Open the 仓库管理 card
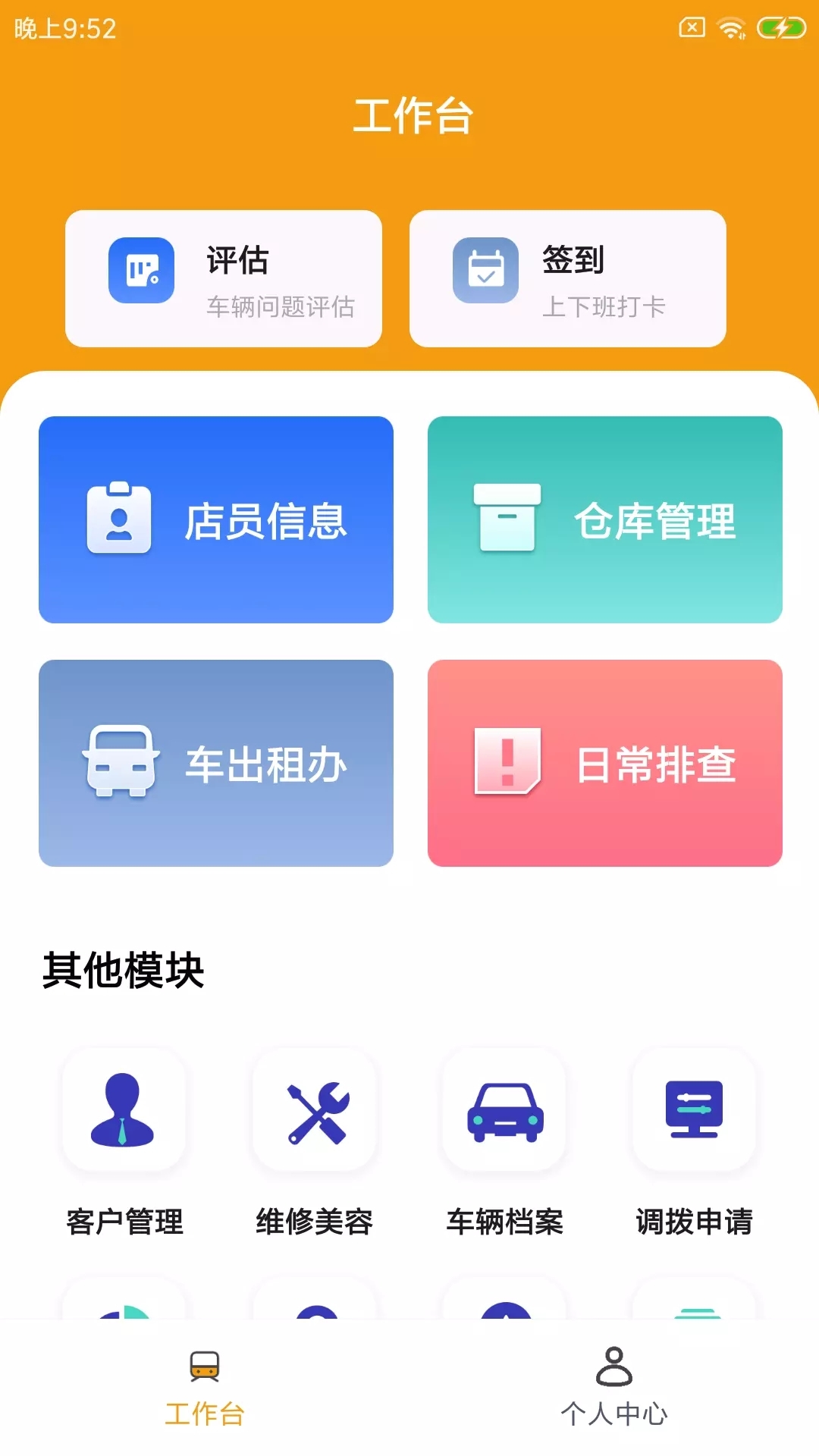Viewport: 819px width, 1456px height. (607, 519)
